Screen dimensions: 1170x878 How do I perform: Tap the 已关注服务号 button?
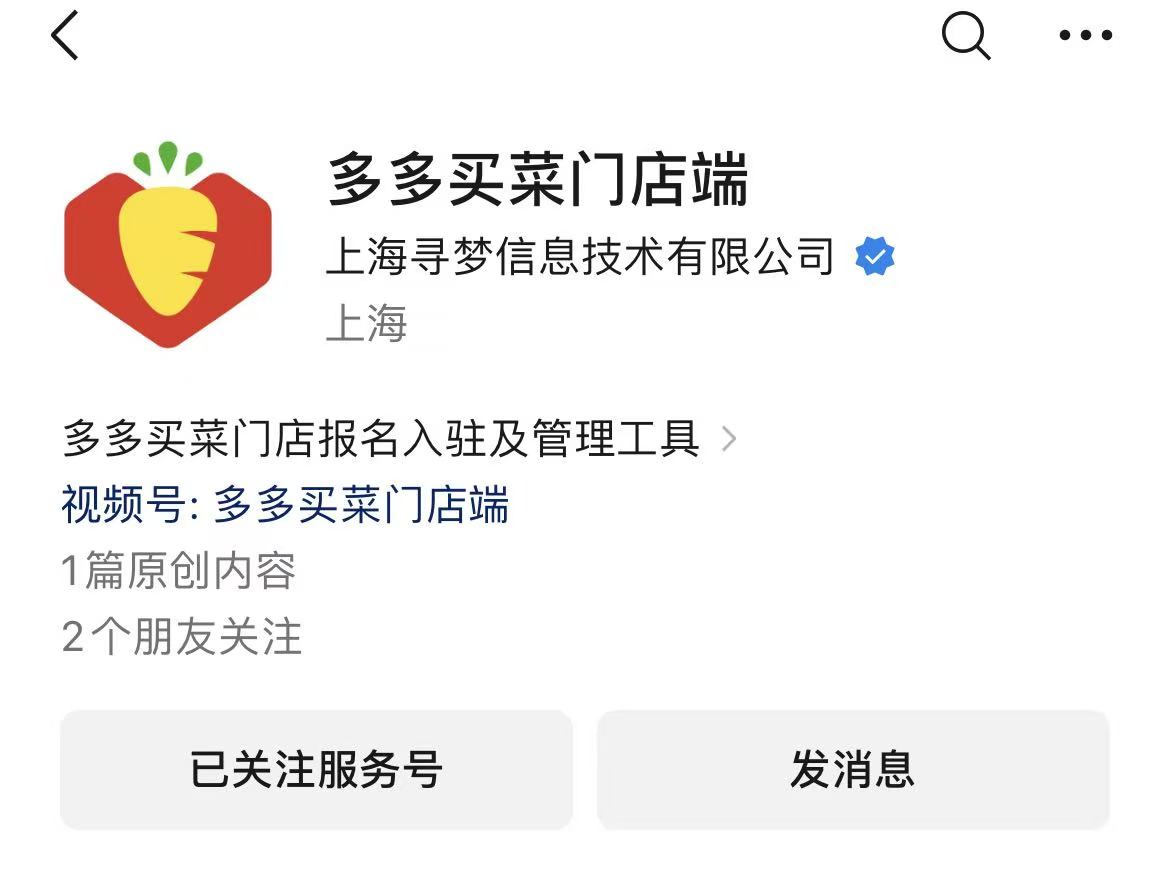[316, 770]
